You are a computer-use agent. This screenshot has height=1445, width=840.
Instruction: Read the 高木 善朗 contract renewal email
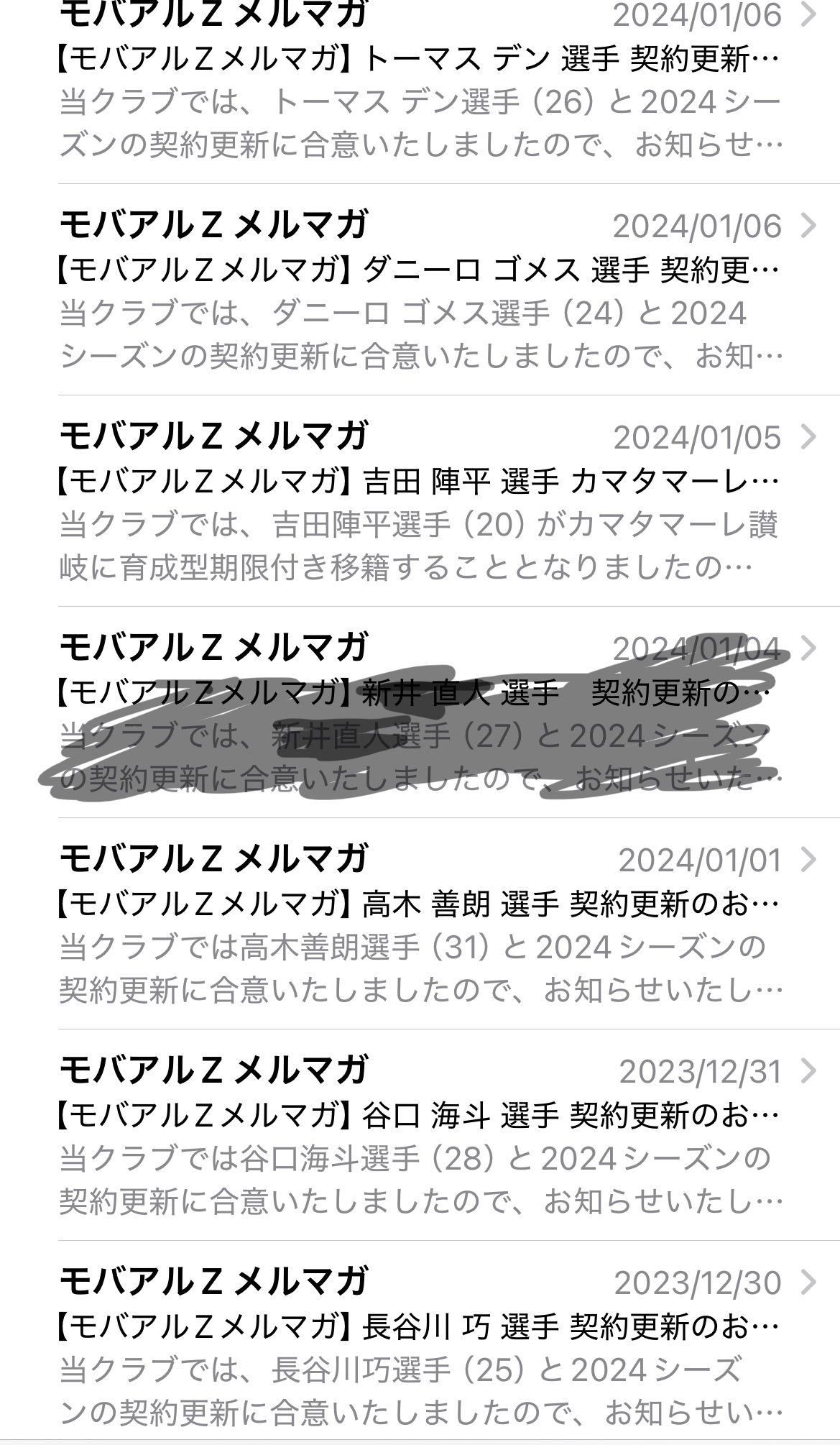tap(420, 923)
